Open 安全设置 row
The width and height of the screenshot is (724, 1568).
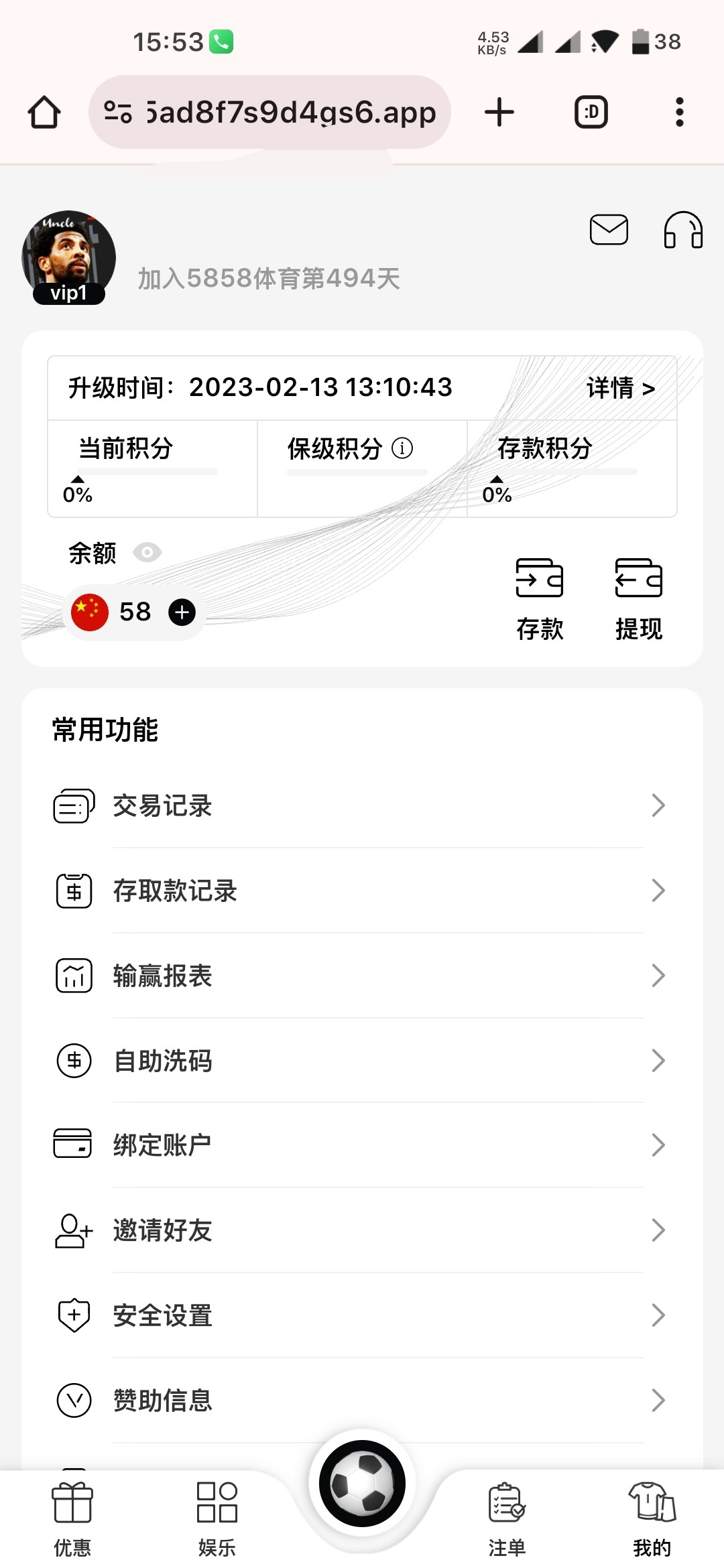click(362, 1315)
